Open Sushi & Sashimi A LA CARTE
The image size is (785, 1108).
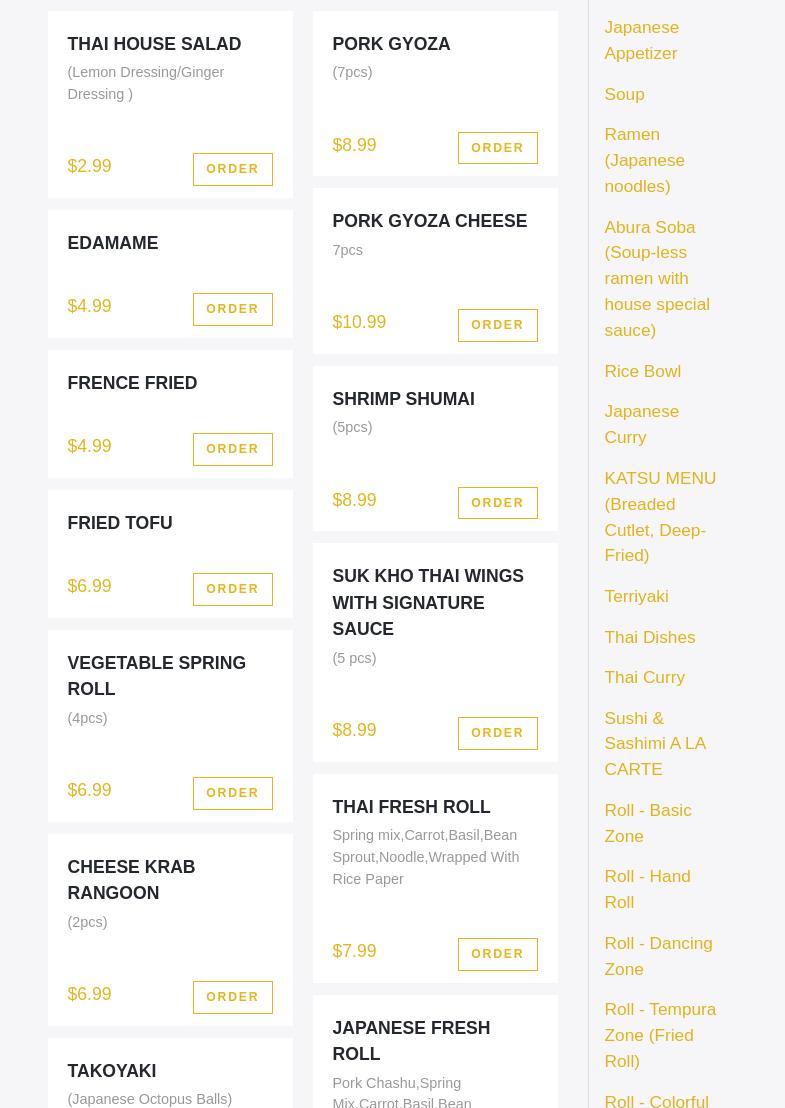(654, 743)
